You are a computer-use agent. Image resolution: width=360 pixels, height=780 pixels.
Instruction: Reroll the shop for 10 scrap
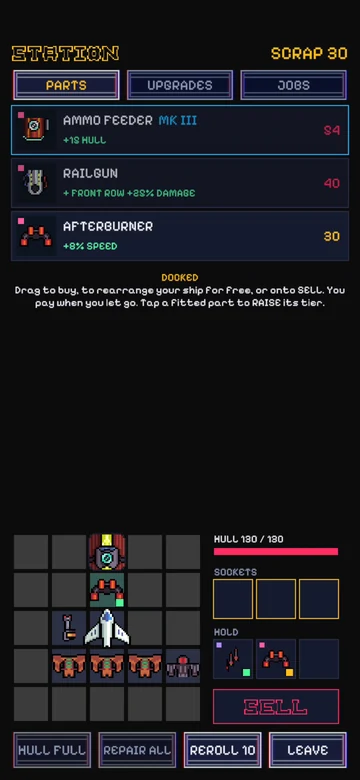pyautogui.click(x=222, y=750)
